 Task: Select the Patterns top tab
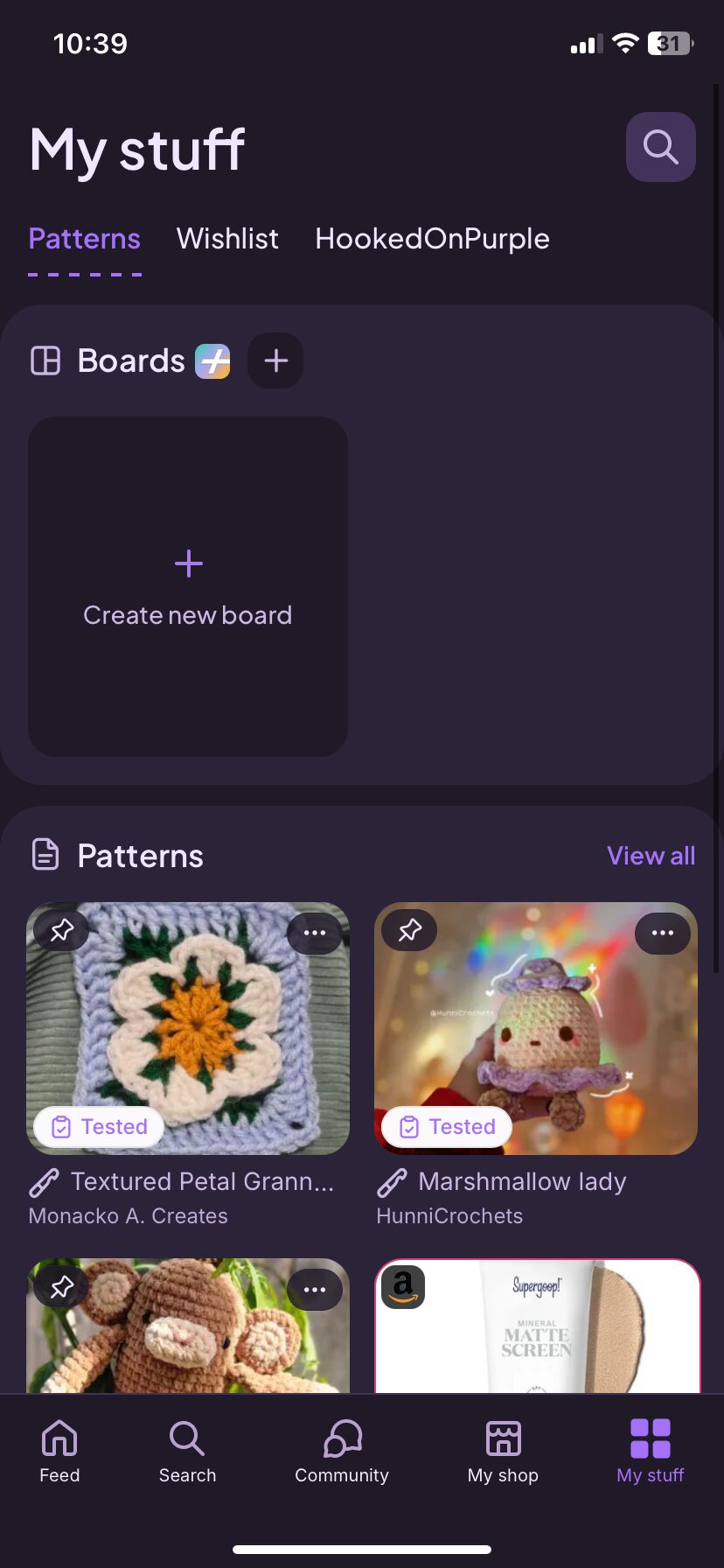pyautogui.click(x=85, y=239)
